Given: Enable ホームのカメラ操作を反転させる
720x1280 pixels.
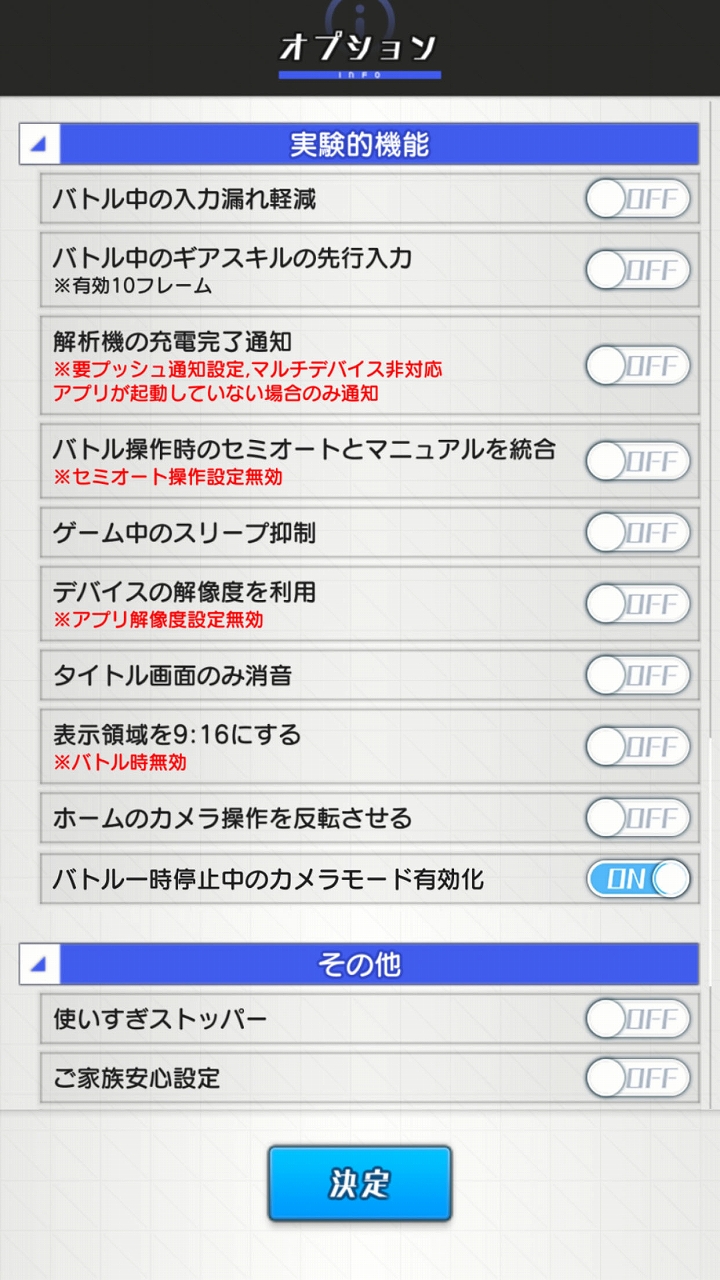Looking at the screenshot, I should click(x=638, y=818).
